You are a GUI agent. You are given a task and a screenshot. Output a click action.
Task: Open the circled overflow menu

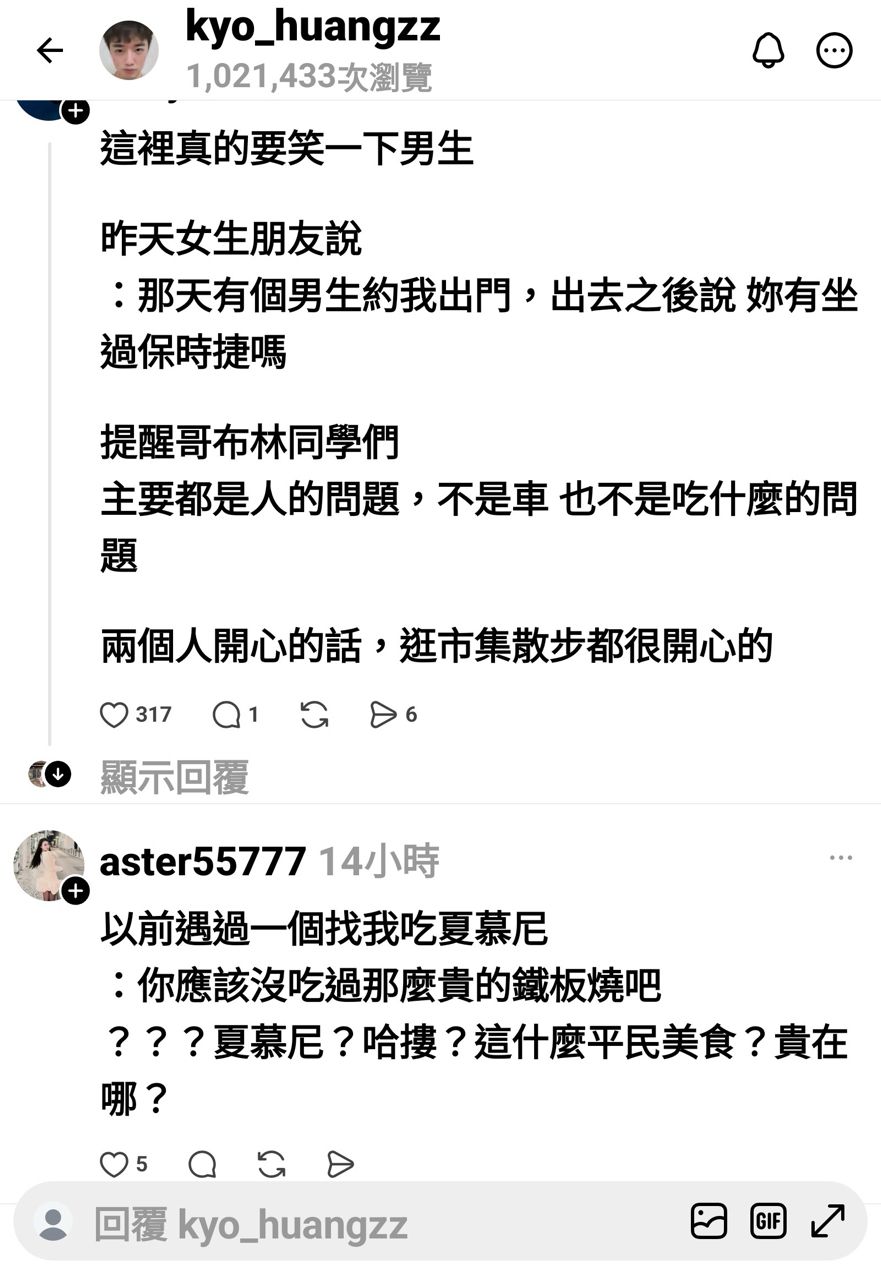click(x=834, y=50)
